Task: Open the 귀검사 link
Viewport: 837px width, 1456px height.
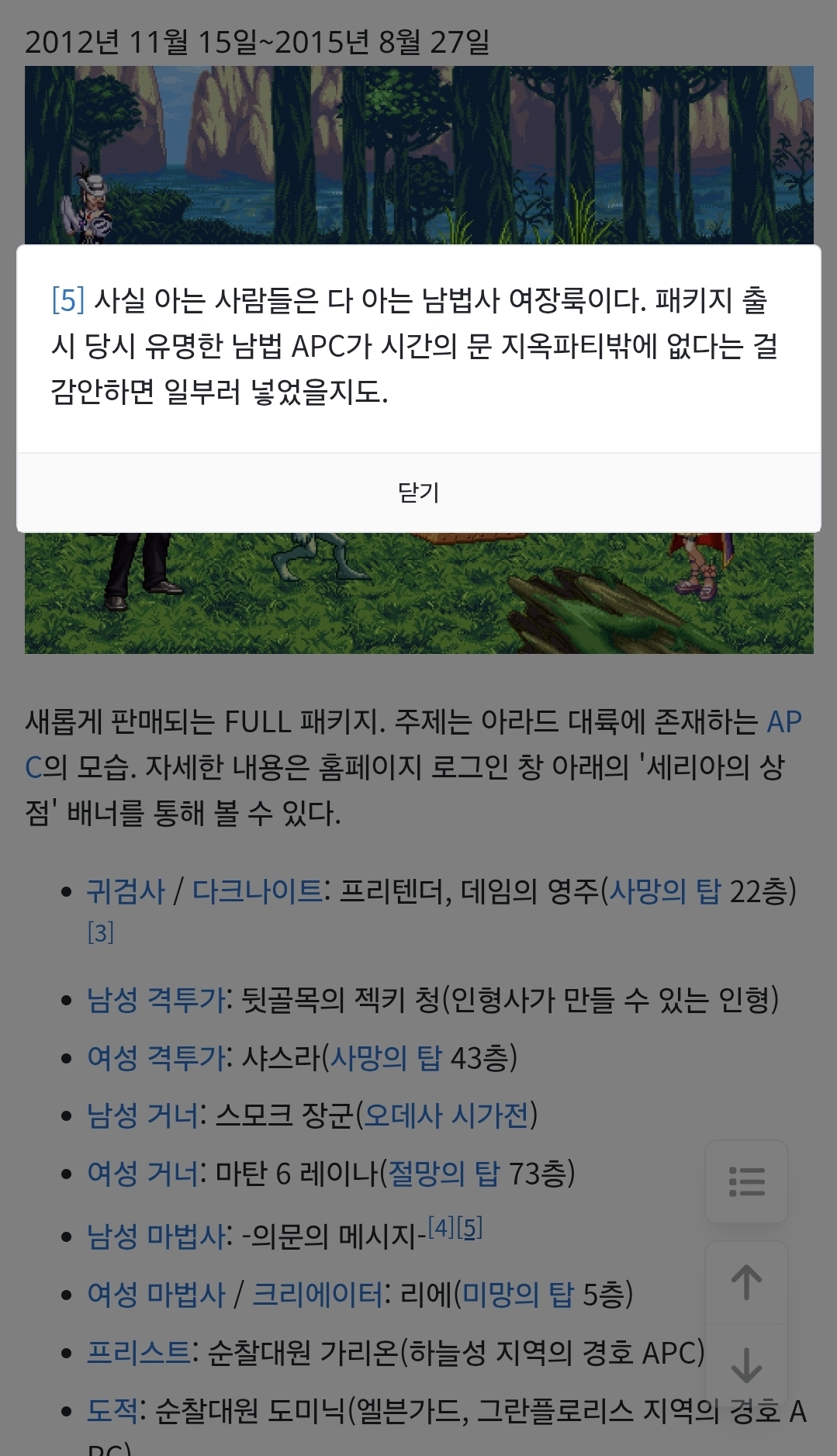Action: tap(126, 891)
